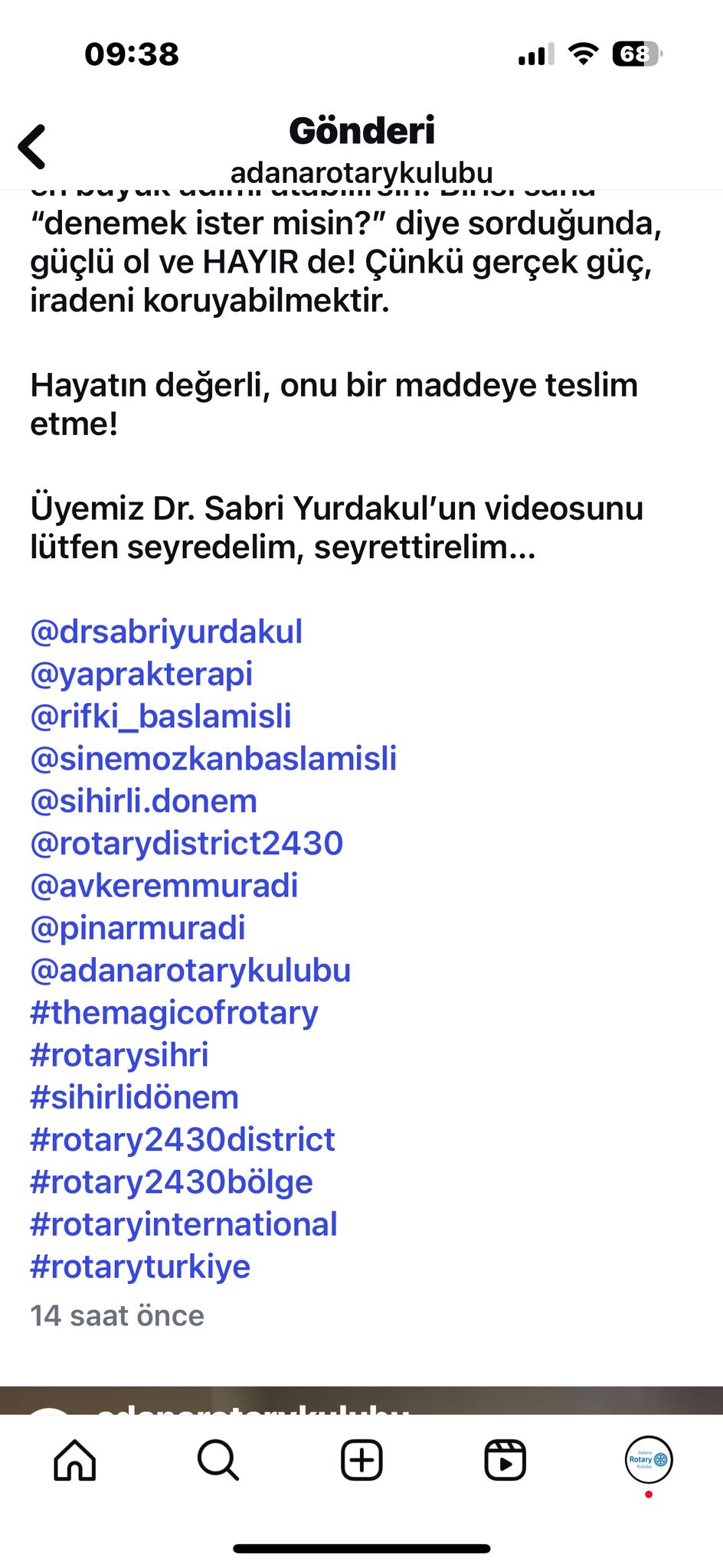Image resolution: width=723 pixels, height=1568 pixels.
Task: Go back using the header arrow
Action: (x=32, y=146)
